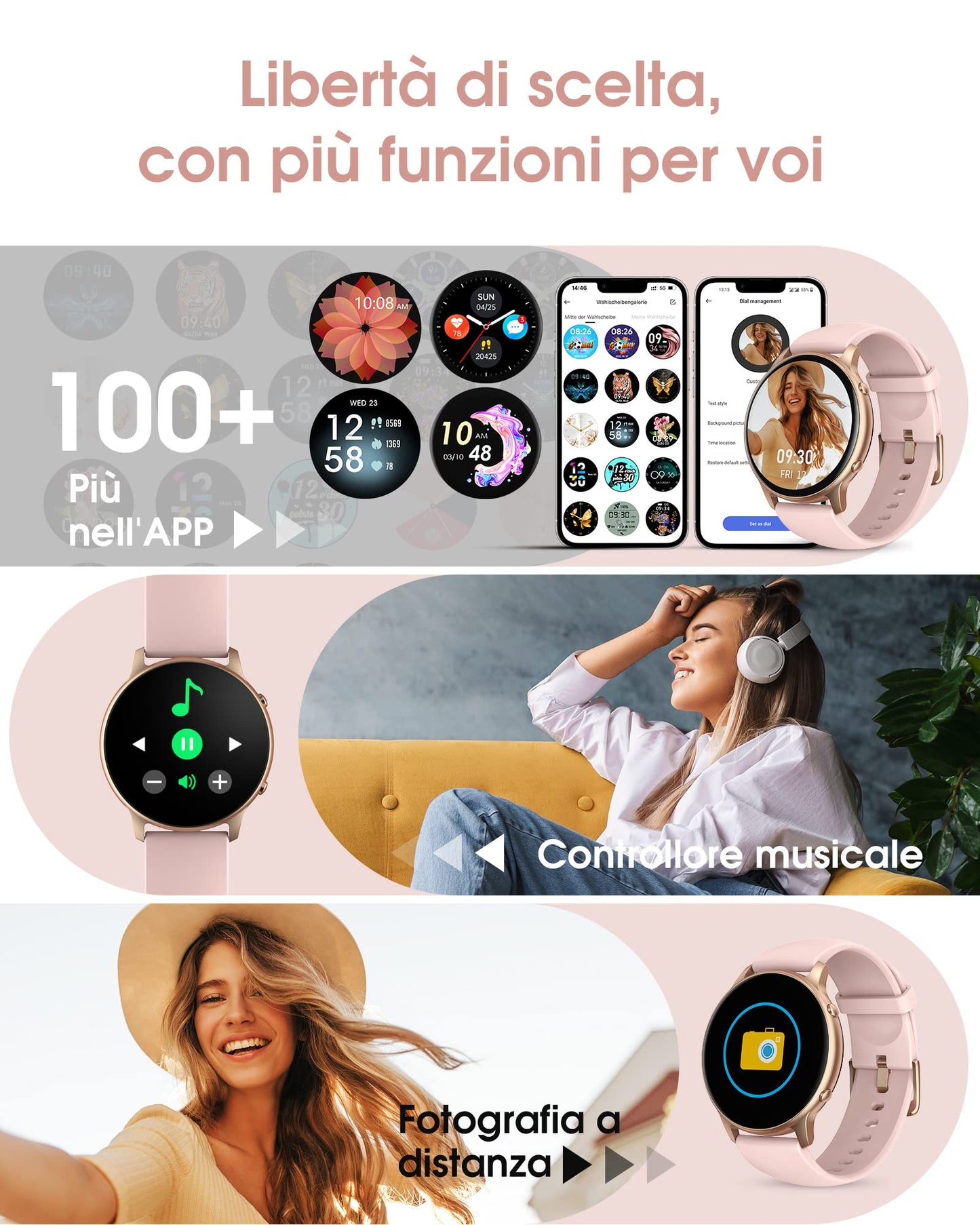Screen dimensions: 980x1225
Task: Tap the edit icon on the Wahlscheibengalerie screen
Action: point(674,301)
